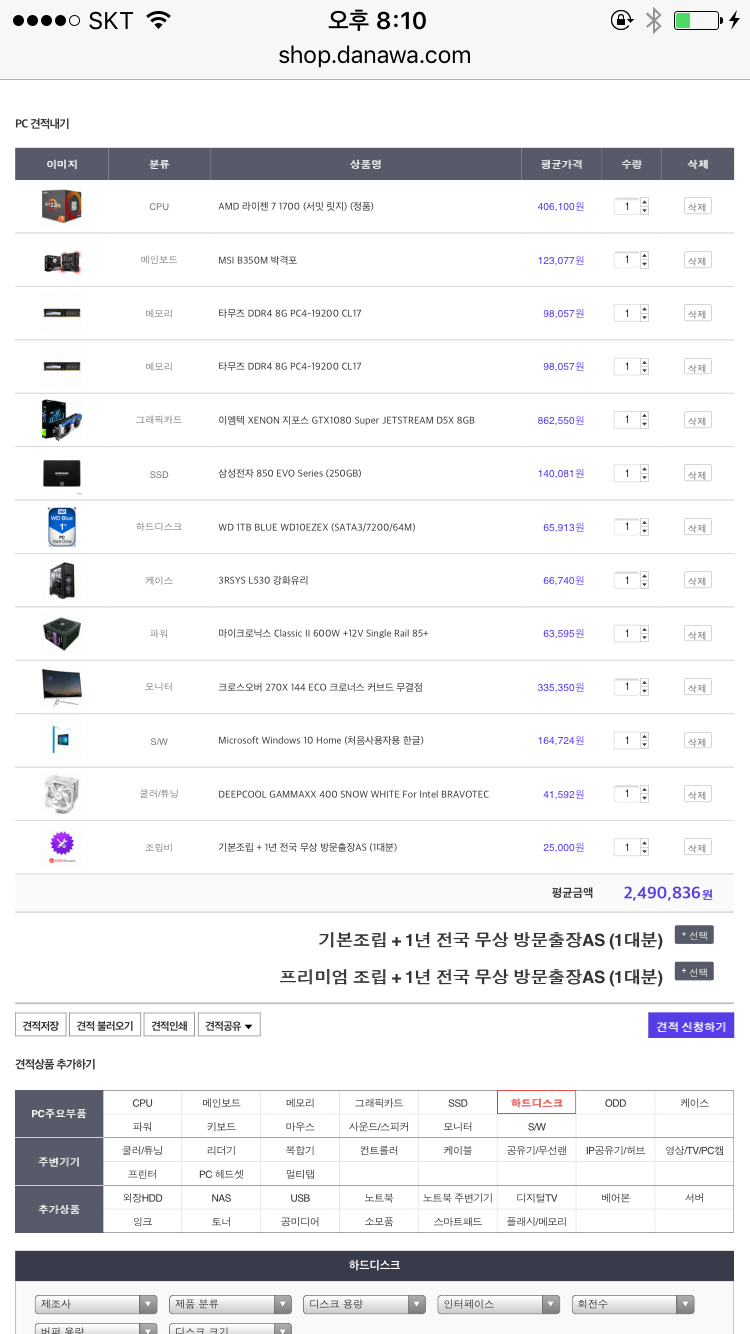The width and height of the screenshot is (750, 1334).
Task: Open the 그래픽카드 category
Action: coord(379,1103)
